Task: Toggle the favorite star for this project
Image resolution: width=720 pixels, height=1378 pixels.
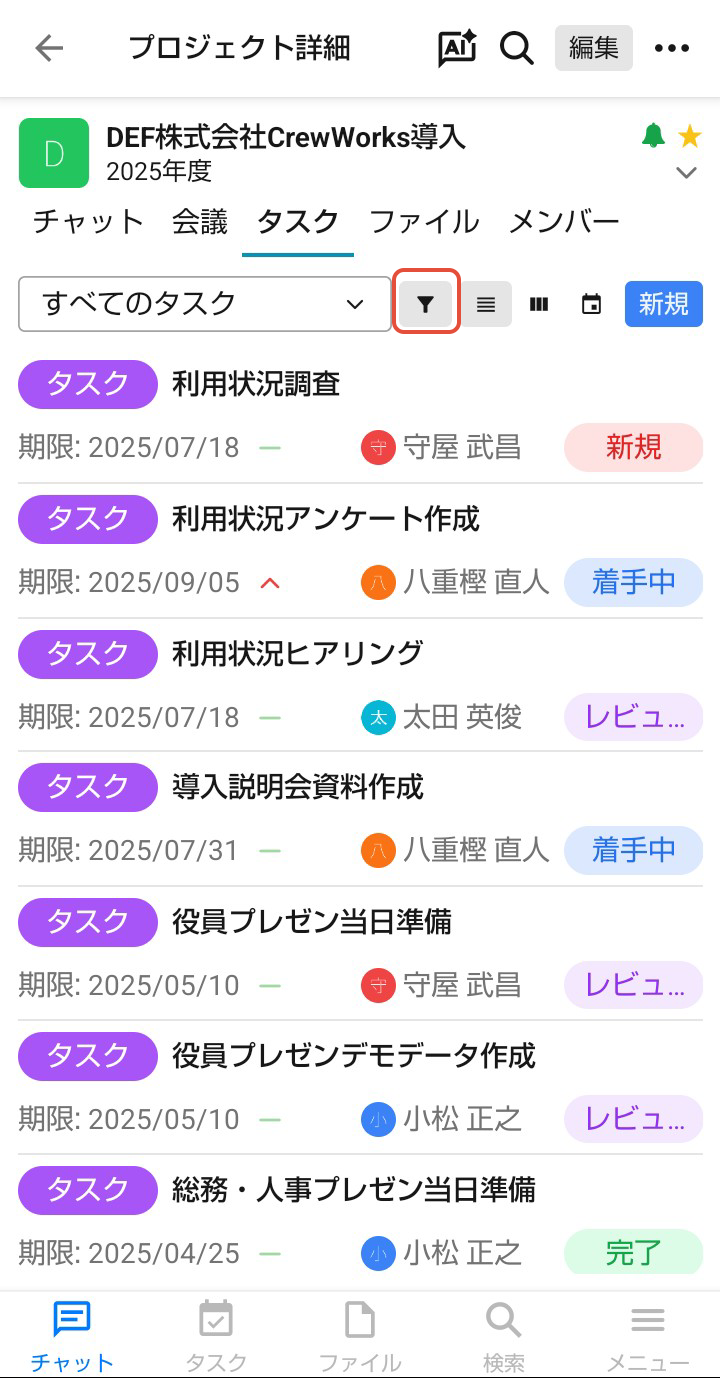Action: 689,135
